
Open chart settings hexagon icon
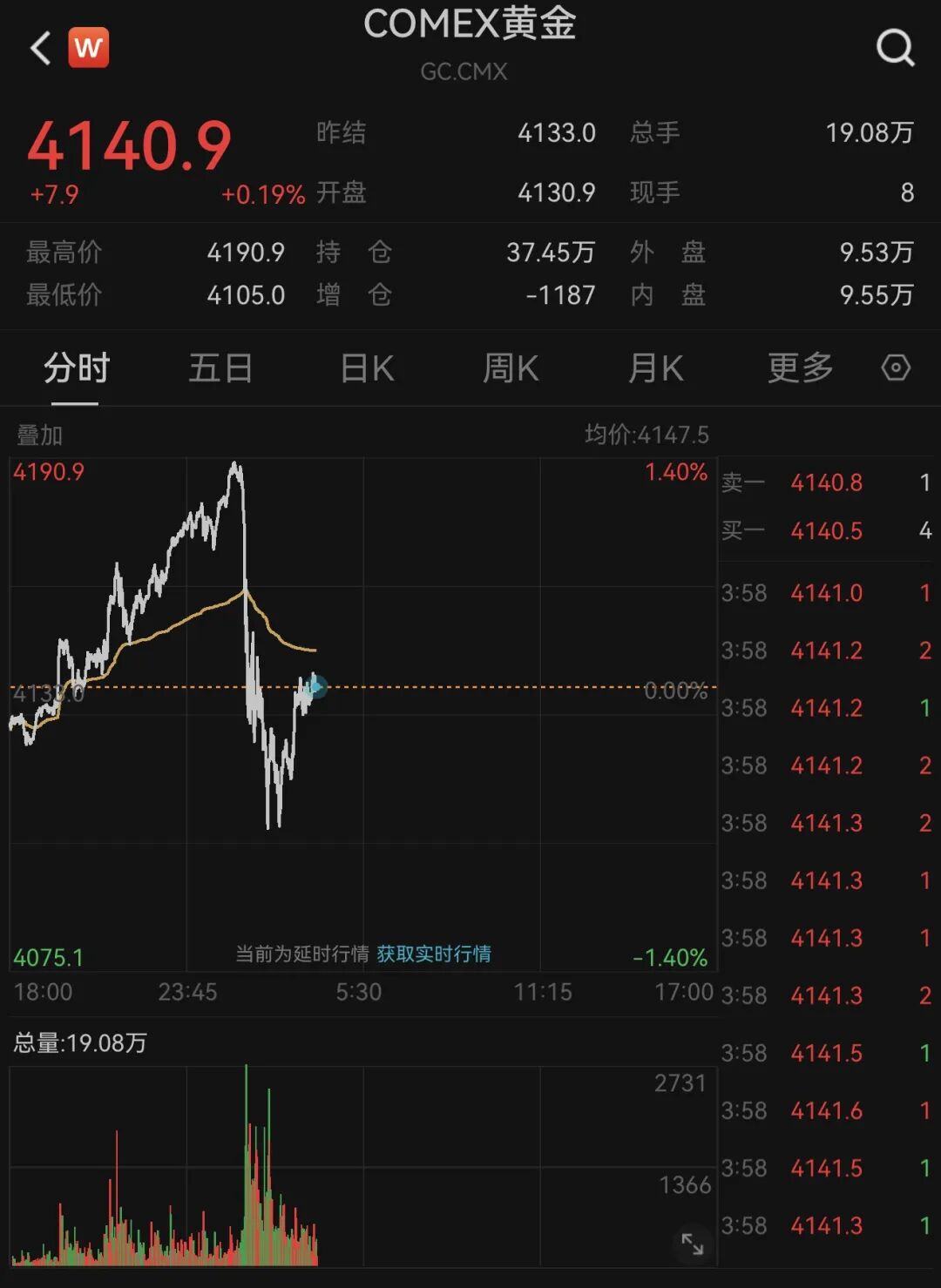pos(896,368)
